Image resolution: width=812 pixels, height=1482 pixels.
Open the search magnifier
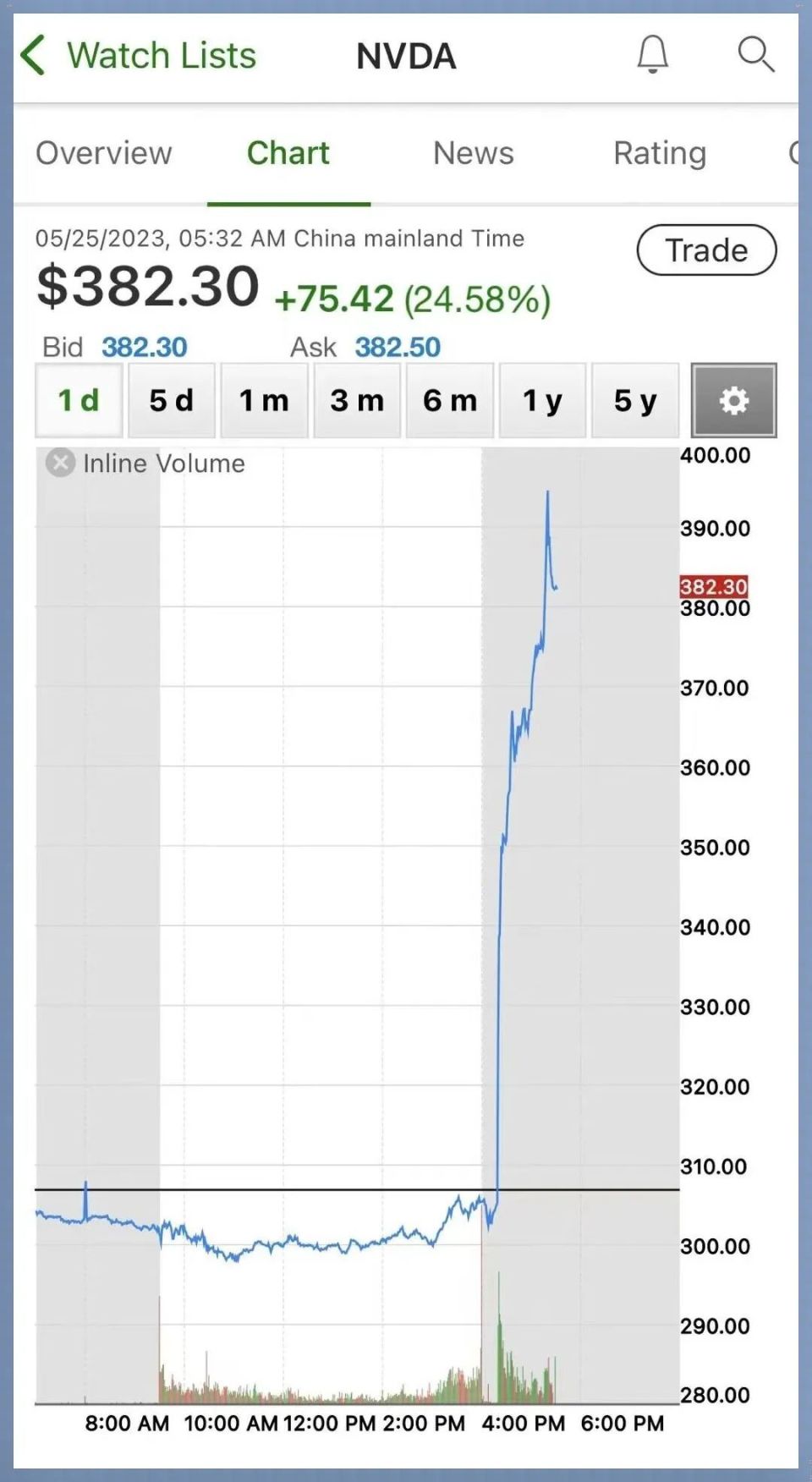755,55
